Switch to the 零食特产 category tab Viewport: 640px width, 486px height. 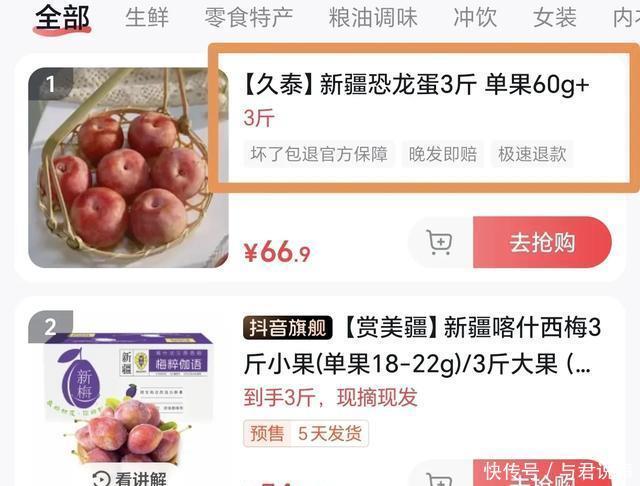[249, 17]
